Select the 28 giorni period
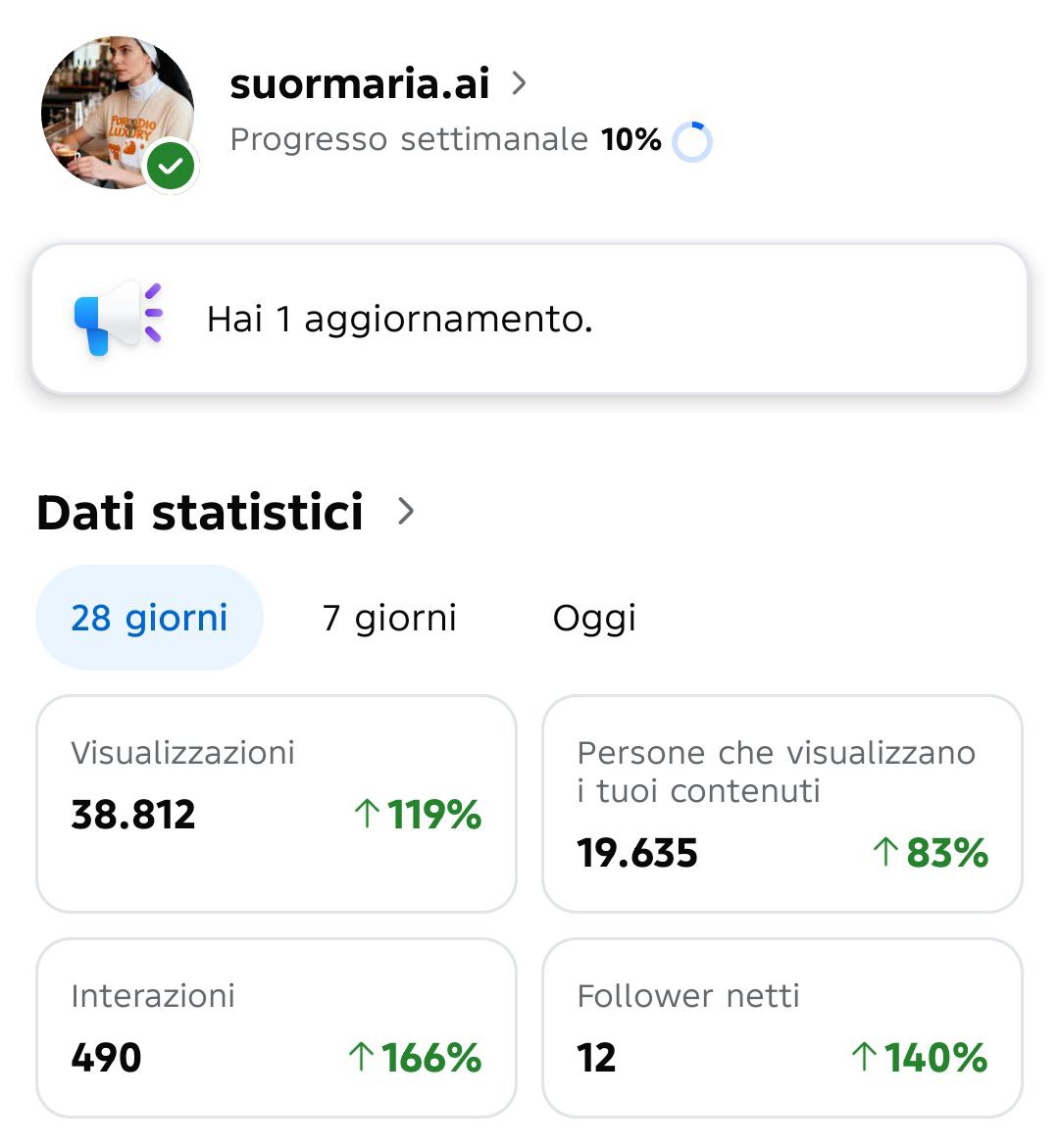1059x1148 pixels. point(149,618)
